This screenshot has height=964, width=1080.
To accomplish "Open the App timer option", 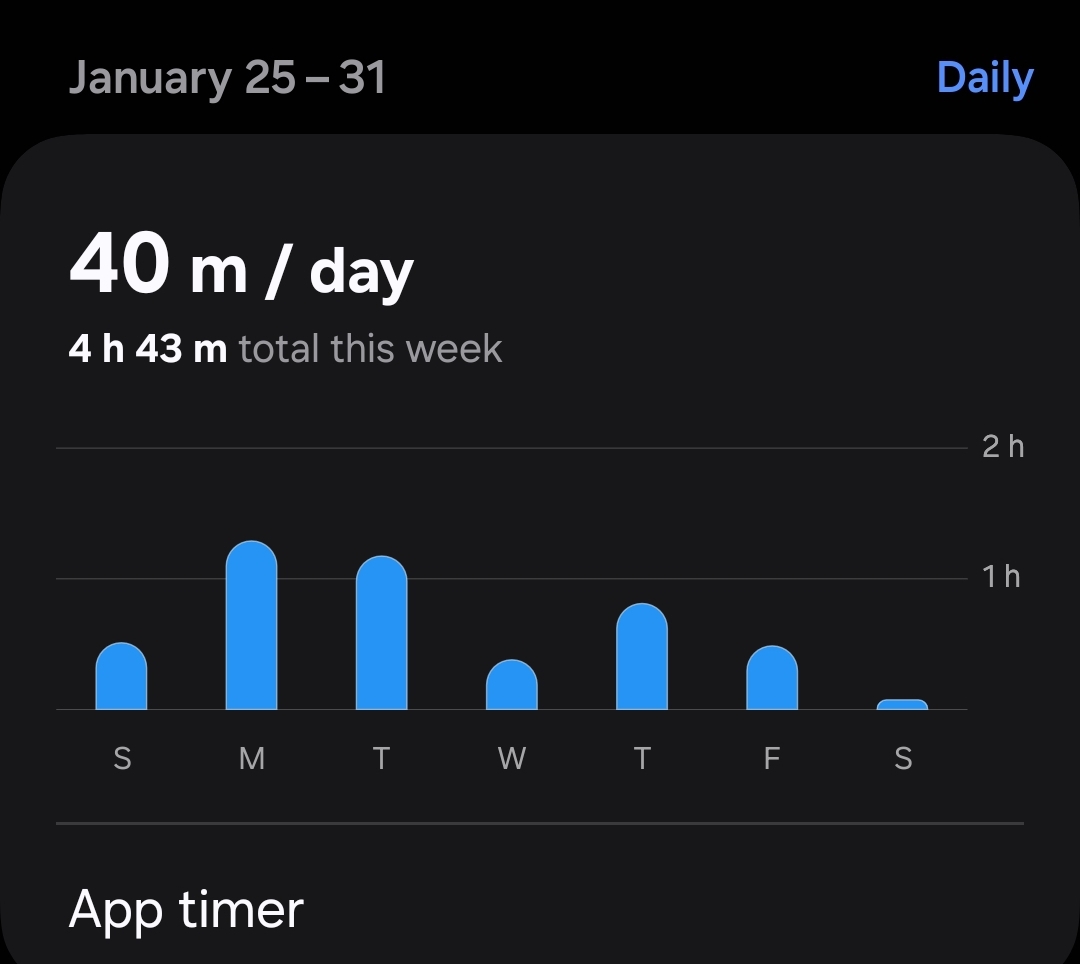I will point(186,910).
